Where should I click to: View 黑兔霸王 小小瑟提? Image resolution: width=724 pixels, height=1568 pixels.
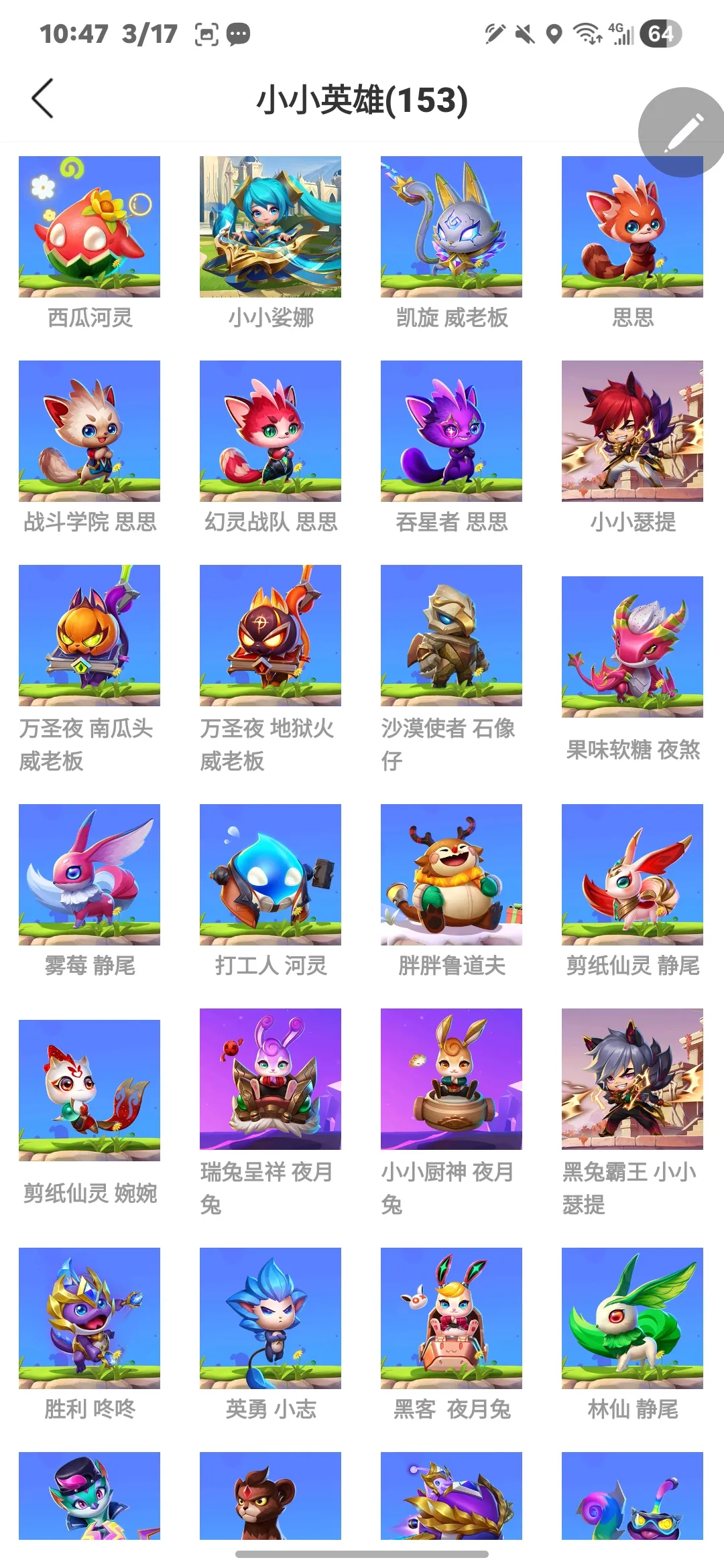pyautogui.click(x=632, y=1079)
